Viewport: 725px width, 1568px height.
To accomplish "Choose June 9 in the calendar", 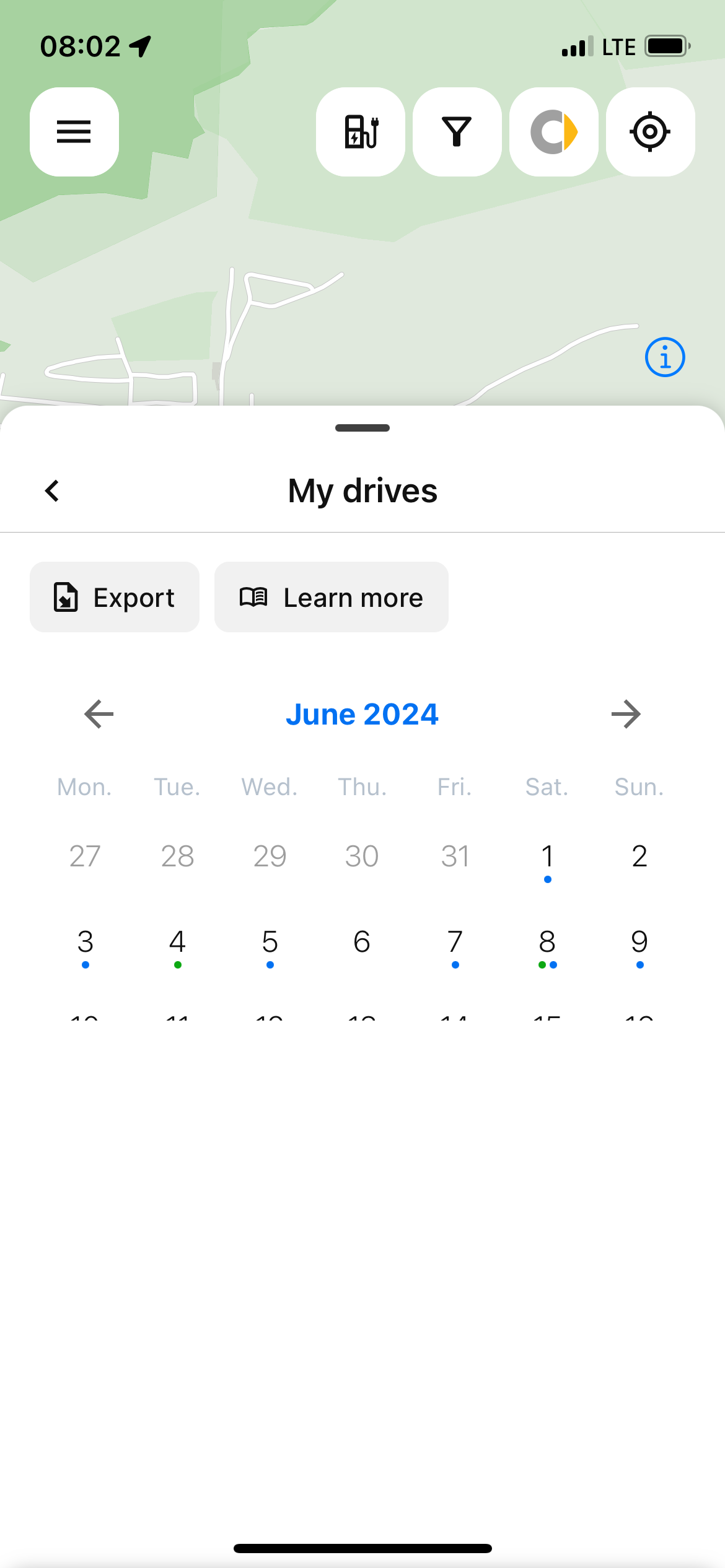I will (x=639, y=943).
